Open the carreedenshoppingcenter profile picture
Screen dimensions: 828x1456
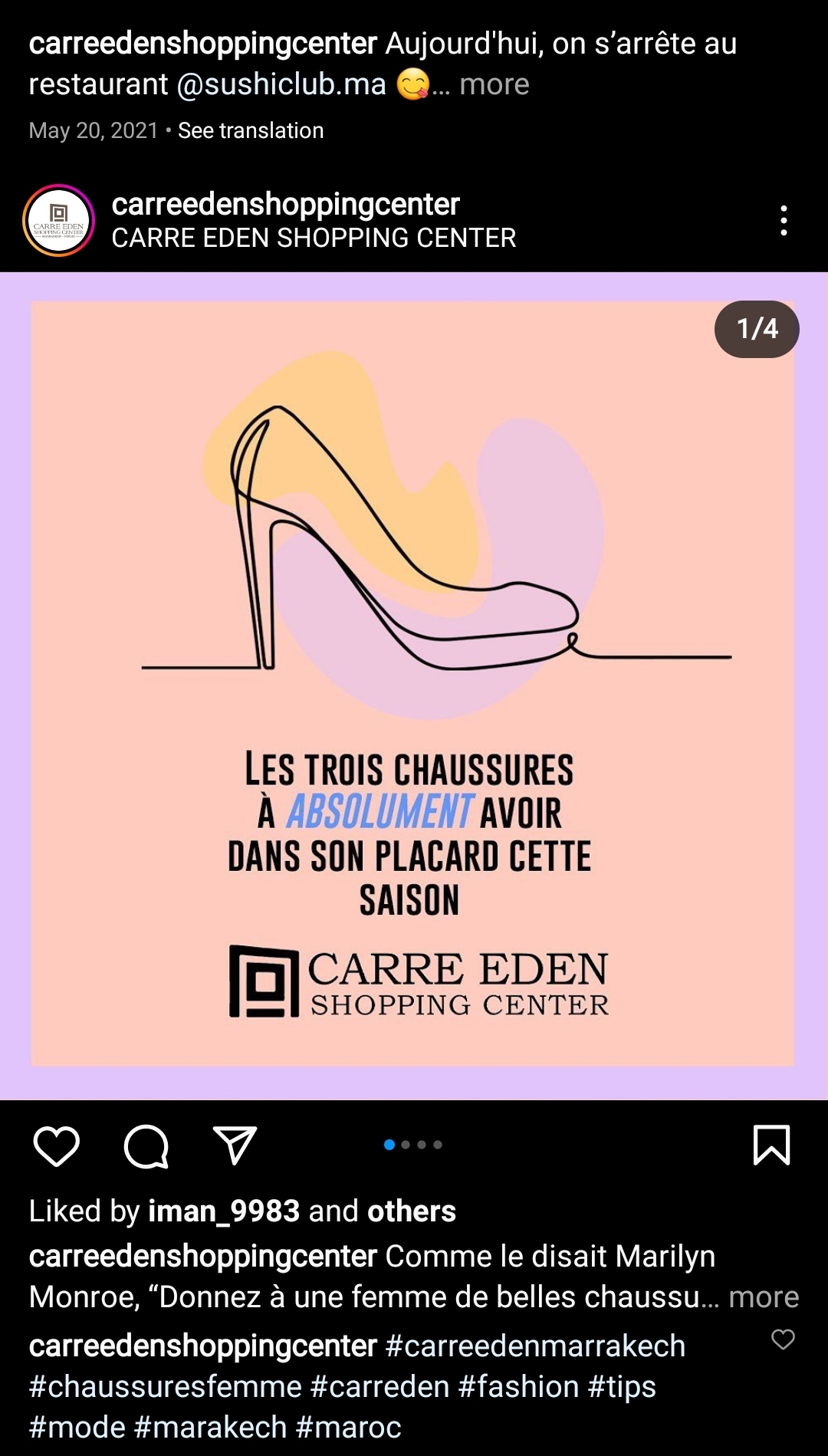tap(58, 220)
